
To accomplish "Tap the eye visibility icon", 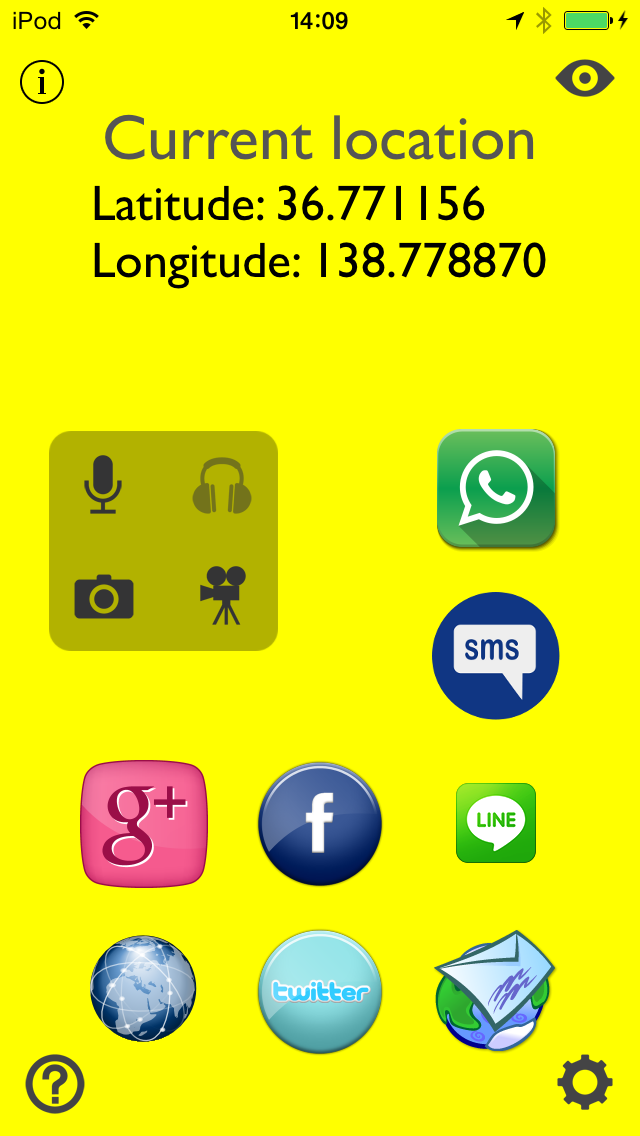I will point(584,78).
